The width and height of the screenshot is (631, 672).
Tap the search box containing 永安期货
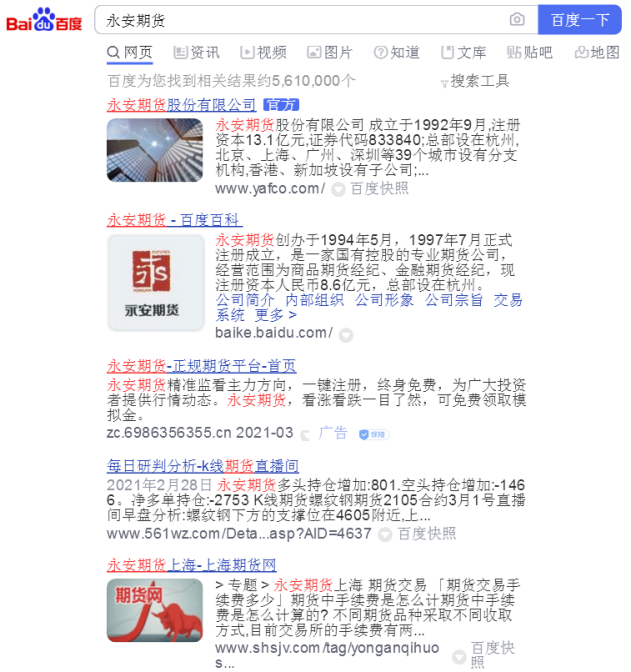pos(300,20)
